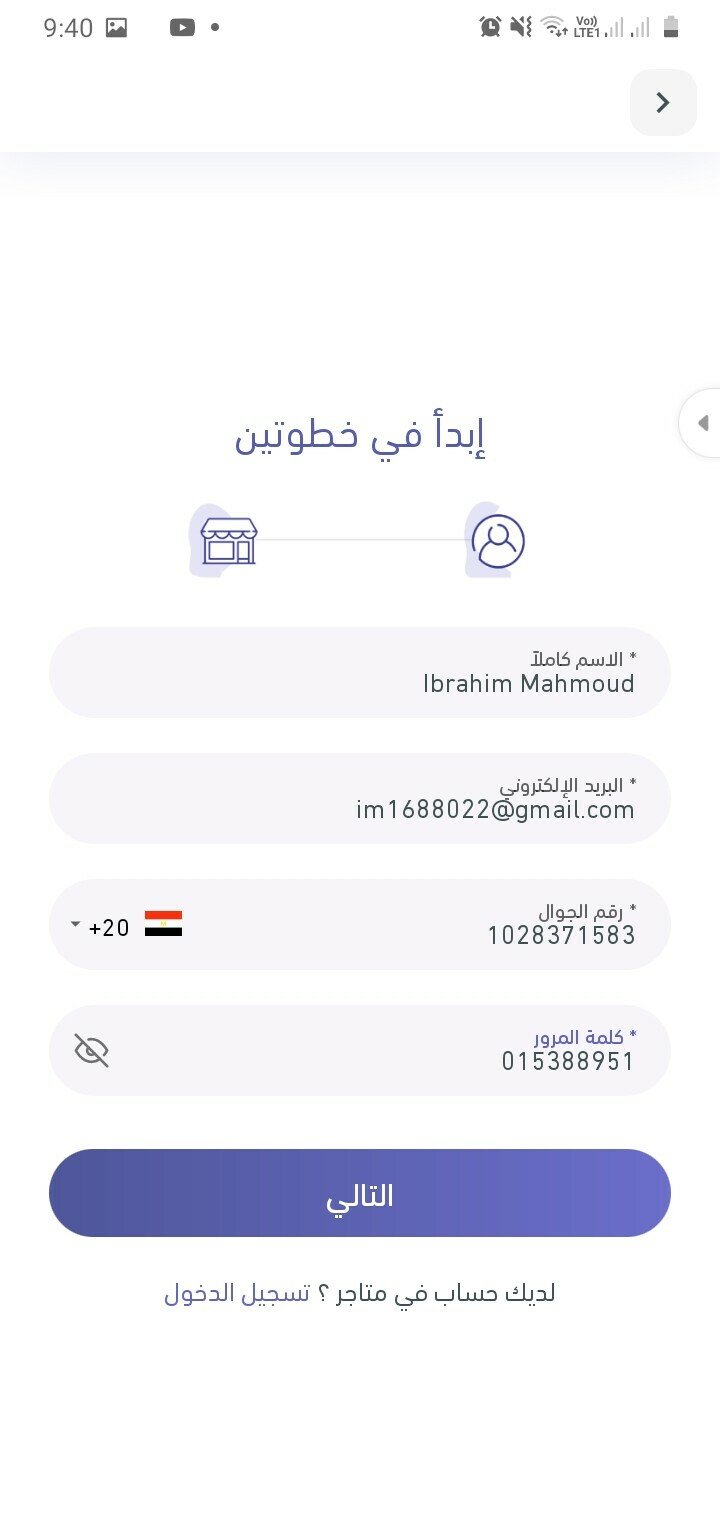Edit the full name field
The width and height of the screenshot is (720, 1520).
[x=360, y=672]
